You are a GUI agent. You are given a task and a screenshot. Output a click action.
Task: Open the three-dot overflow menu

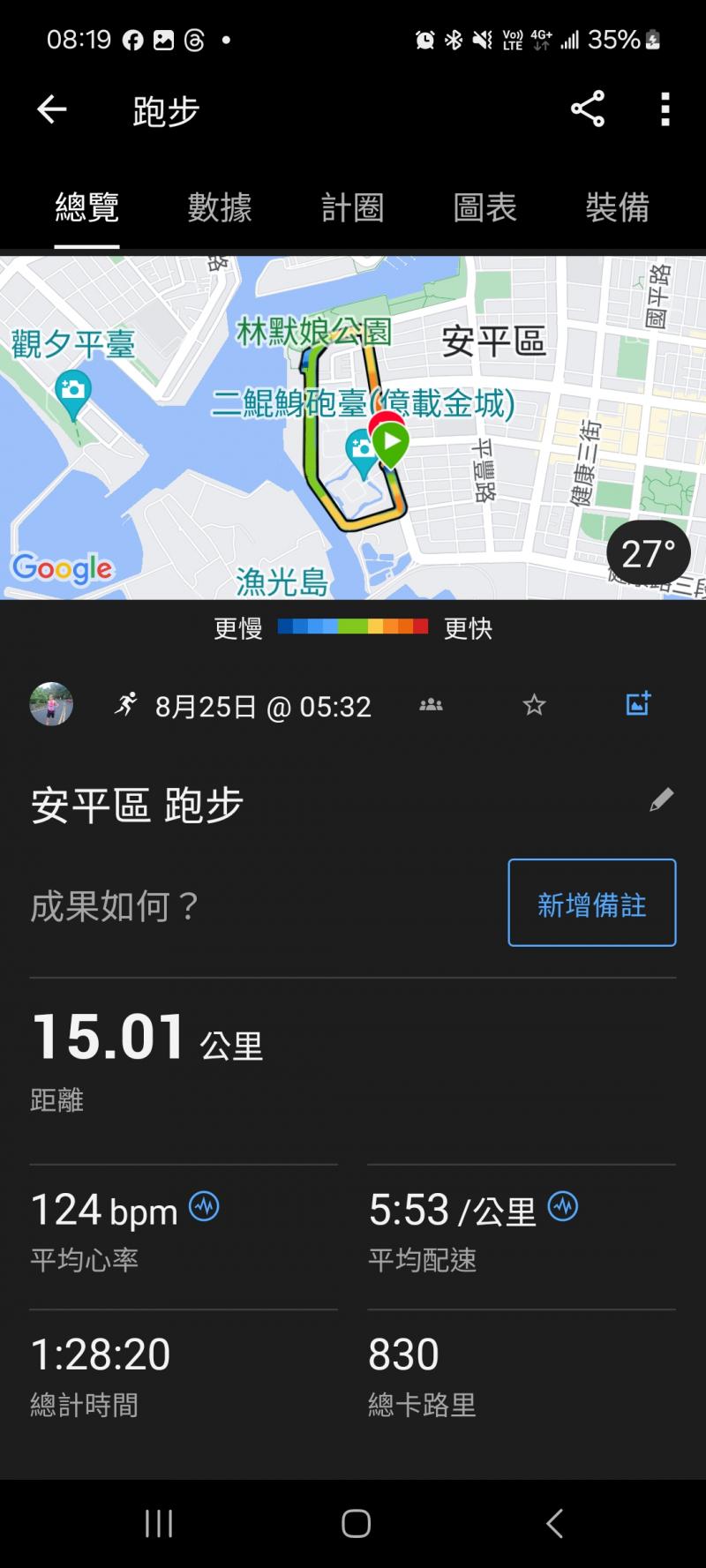(x=665, y=109)
